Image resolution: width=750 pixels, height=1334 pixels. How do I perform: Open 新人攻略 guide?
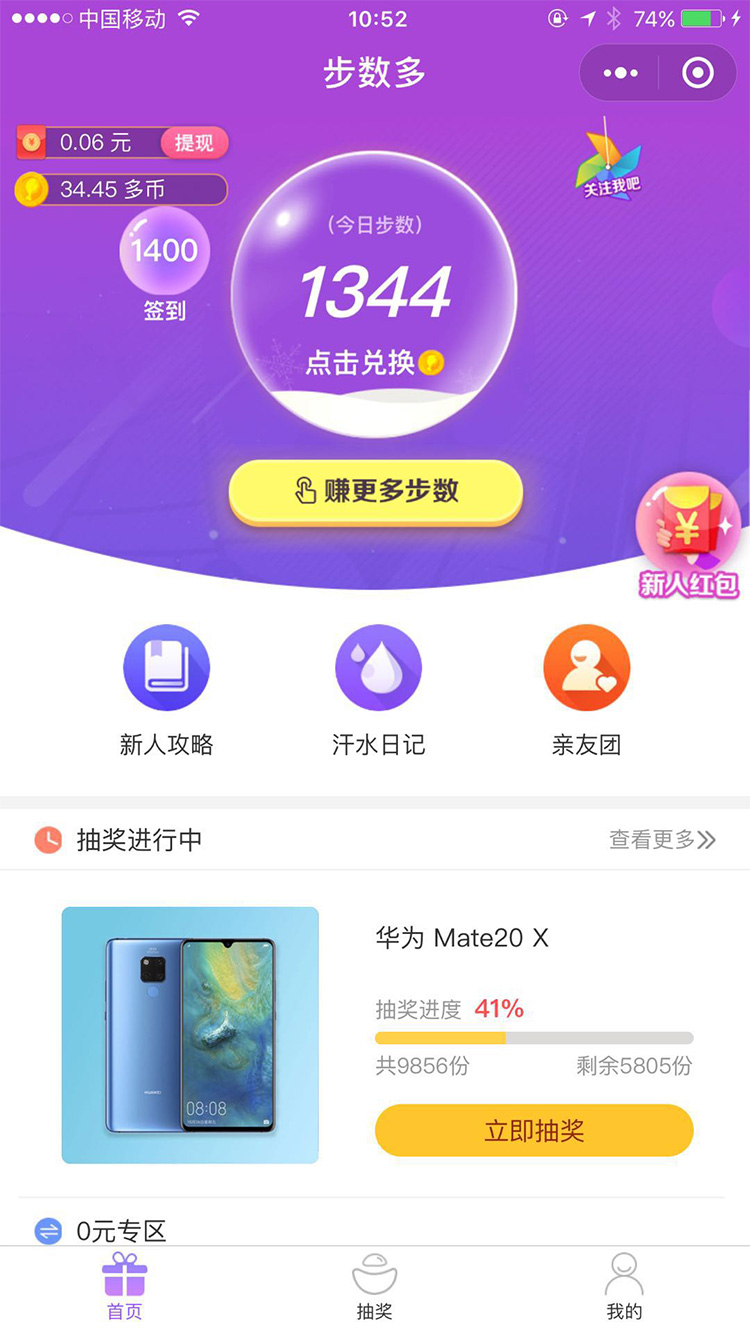tap(166, 689)
